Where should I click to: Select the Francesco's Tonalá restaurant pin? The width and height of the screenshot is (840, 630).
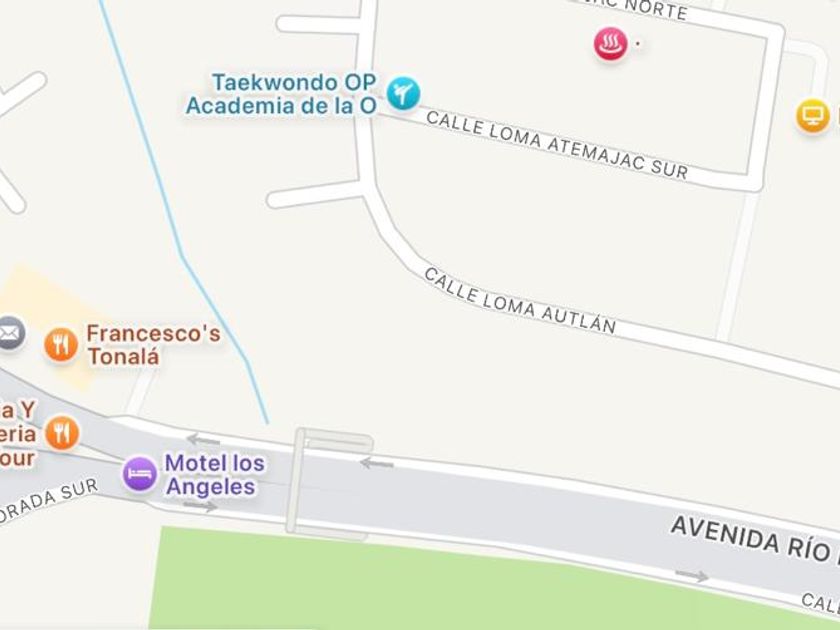(x=61, y=344)
